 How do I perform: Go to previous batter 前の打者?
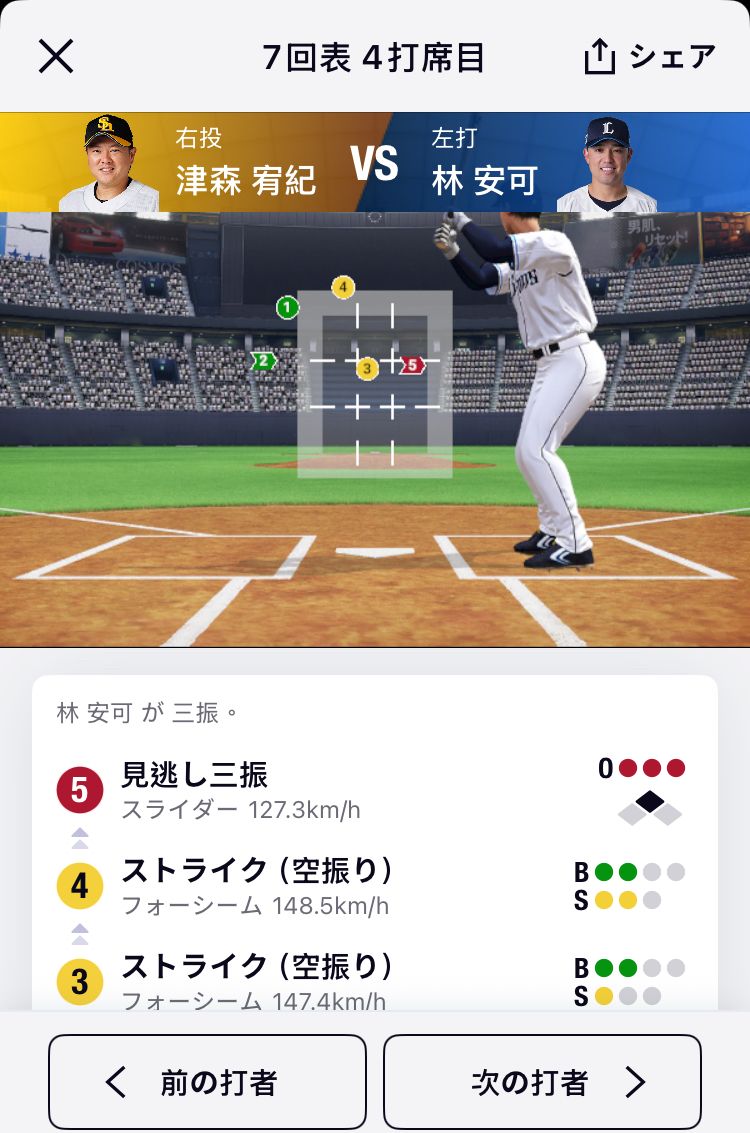pyautogui.click(x=207, y=1082)
